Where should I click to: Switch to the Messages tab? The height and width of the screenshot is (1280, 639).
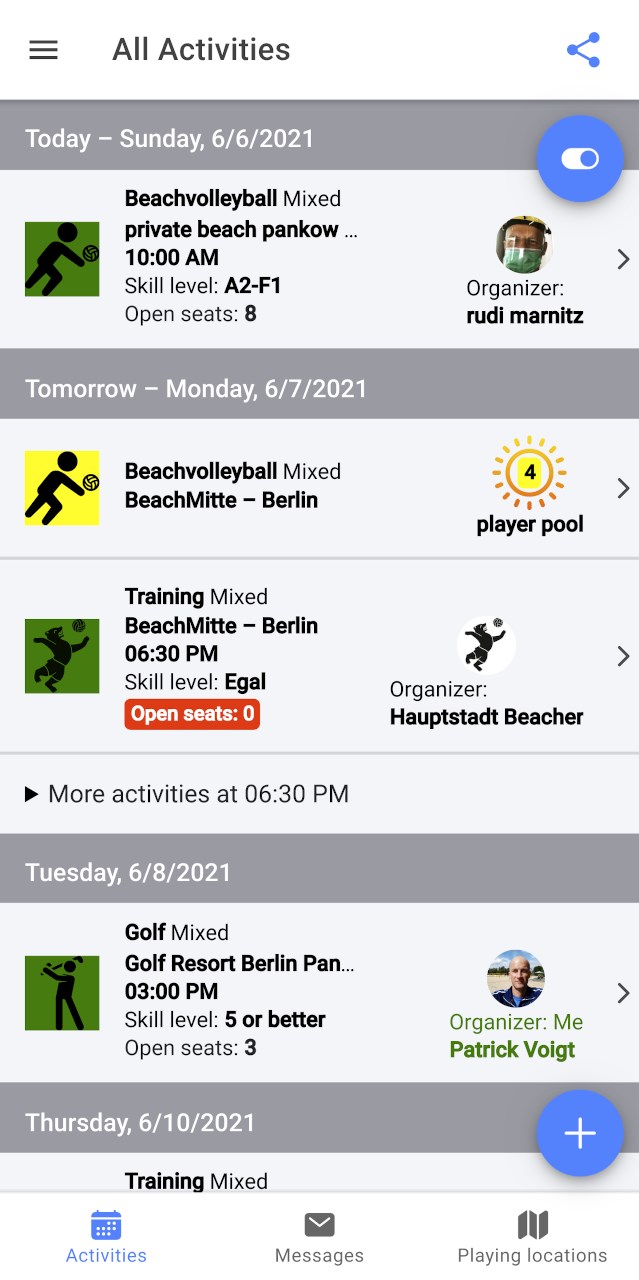coord(319,1238)
